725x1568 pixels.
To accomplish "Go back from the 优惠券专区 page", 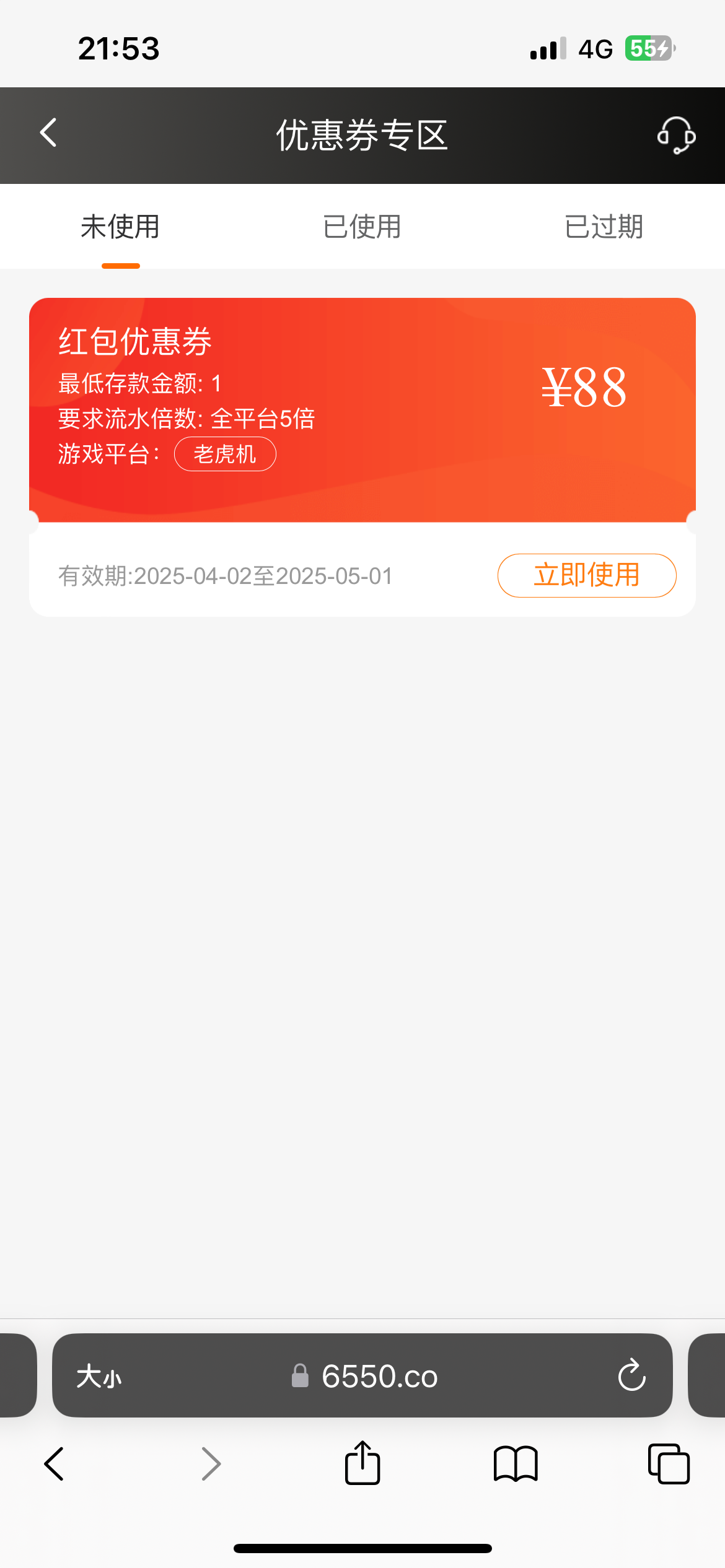I will [48, 133].
